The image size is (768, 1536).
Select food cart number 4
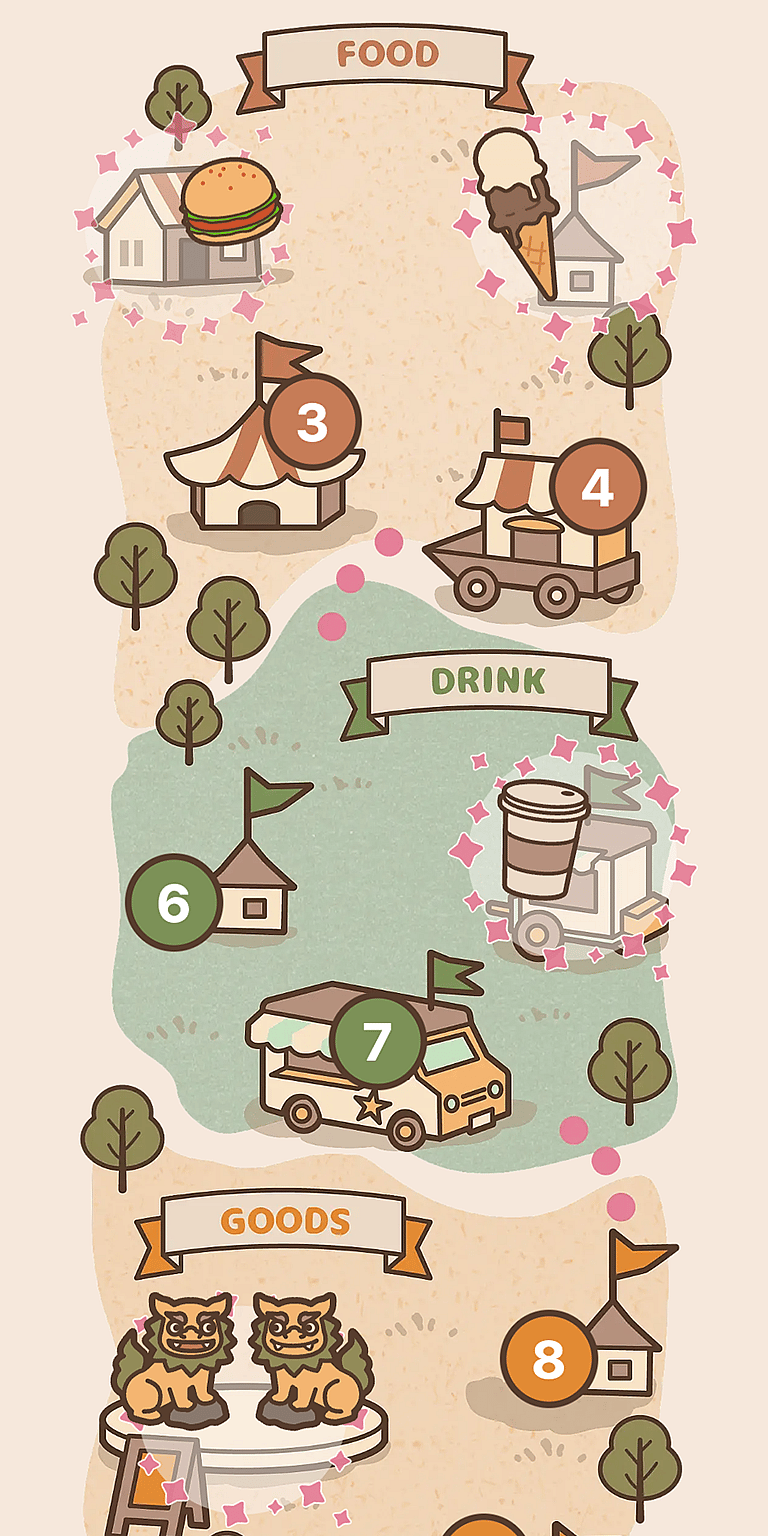coord(597,488)
